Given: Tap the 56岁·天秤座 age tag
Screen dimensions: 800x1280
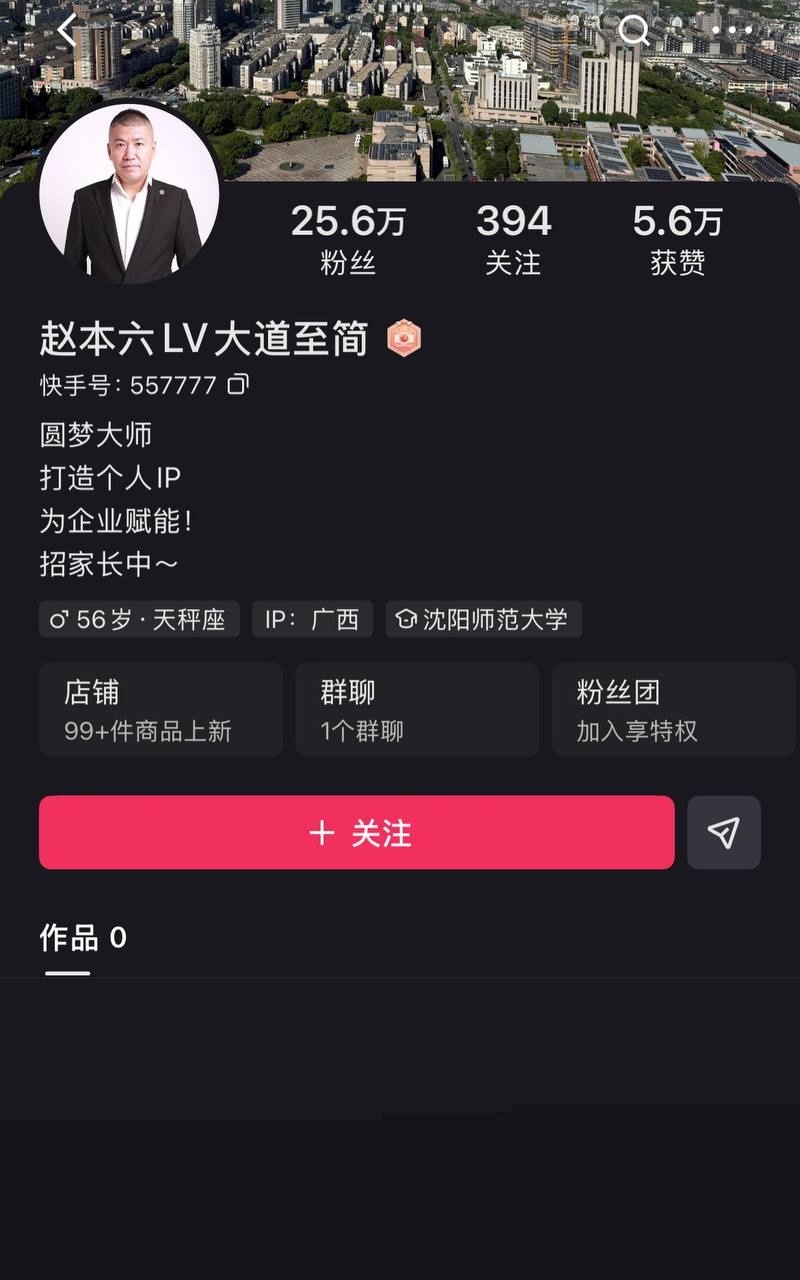Looking at the screenshot, I should [x=138, y=620].
